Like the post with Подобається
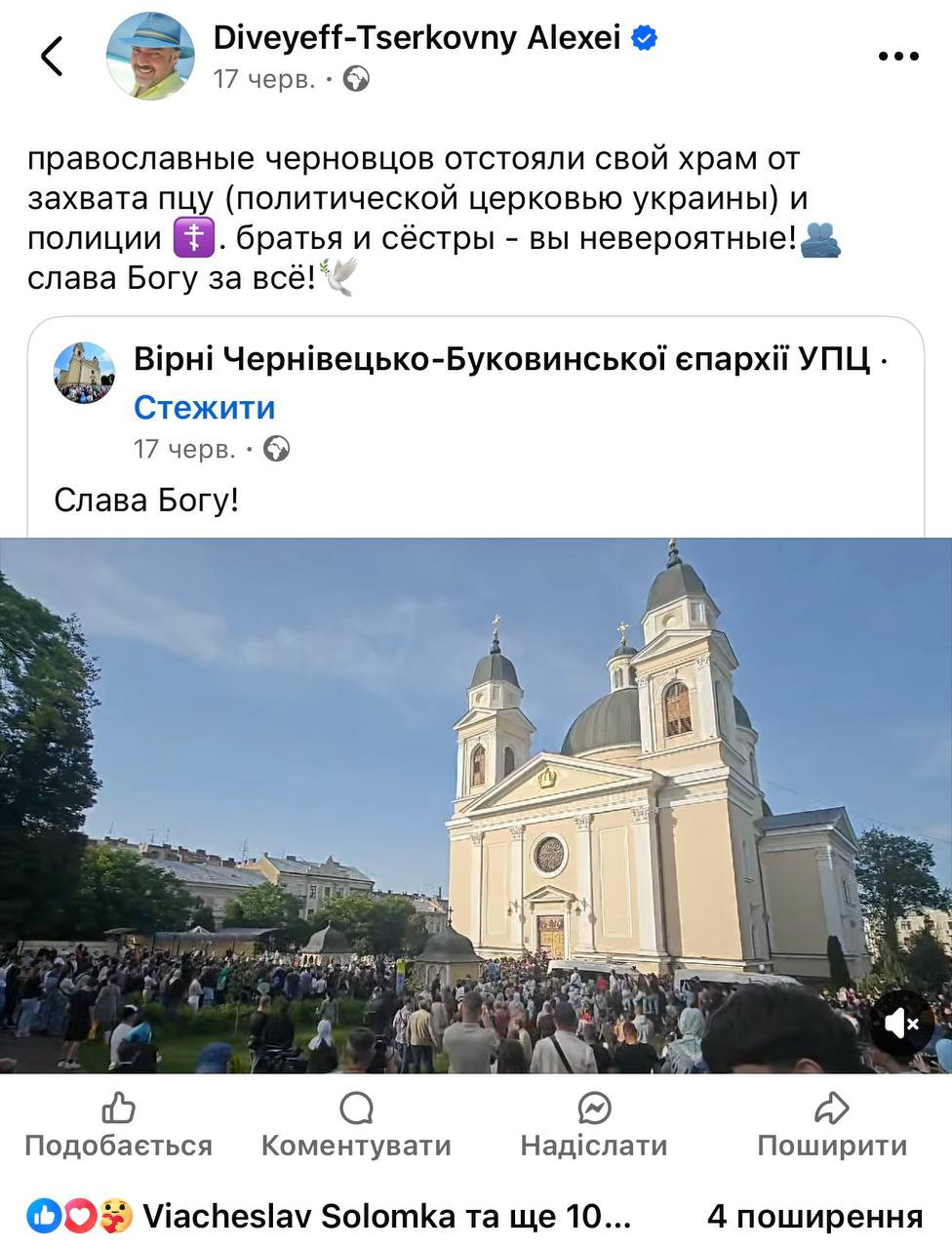 click(118, 1125)
